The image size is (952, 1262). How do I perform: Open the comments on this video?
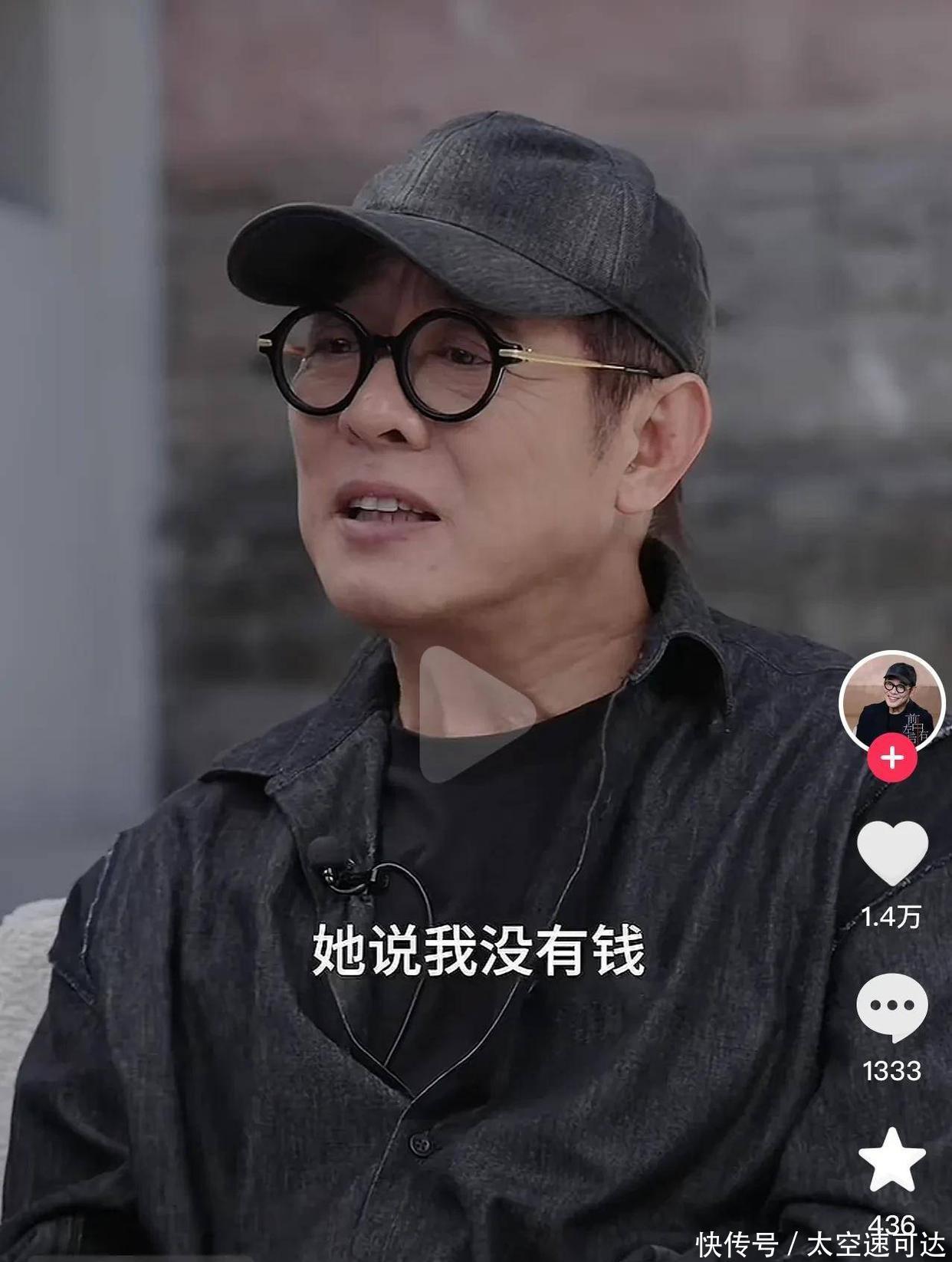pyautogui.click(x=891, y=1007)
